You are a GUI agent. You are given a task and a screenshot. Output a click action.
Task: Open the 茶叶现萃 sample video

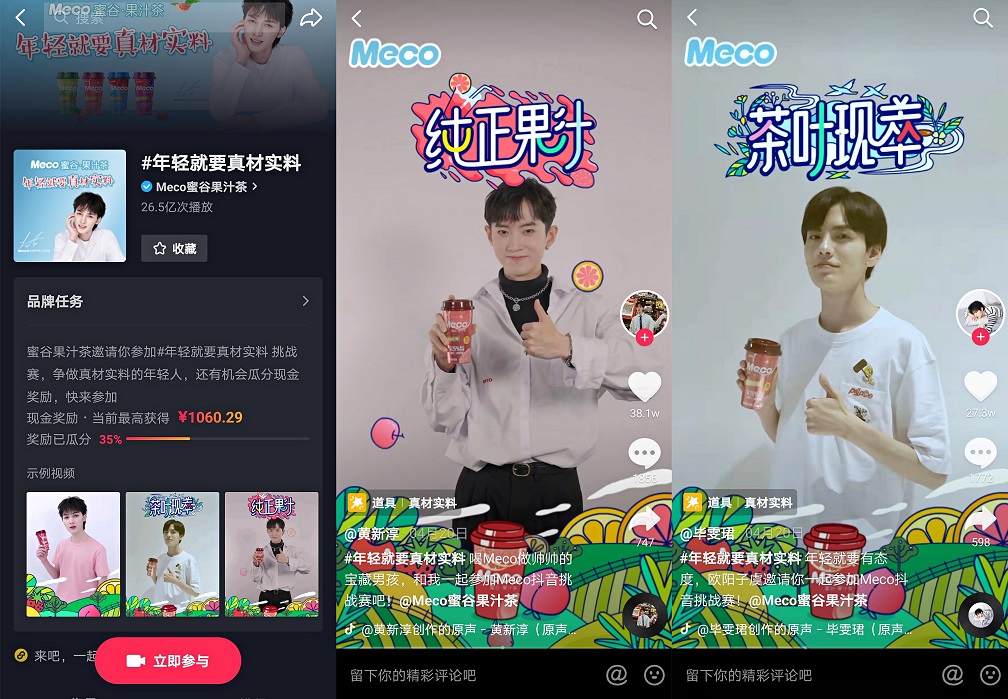[x=172, y=554]
